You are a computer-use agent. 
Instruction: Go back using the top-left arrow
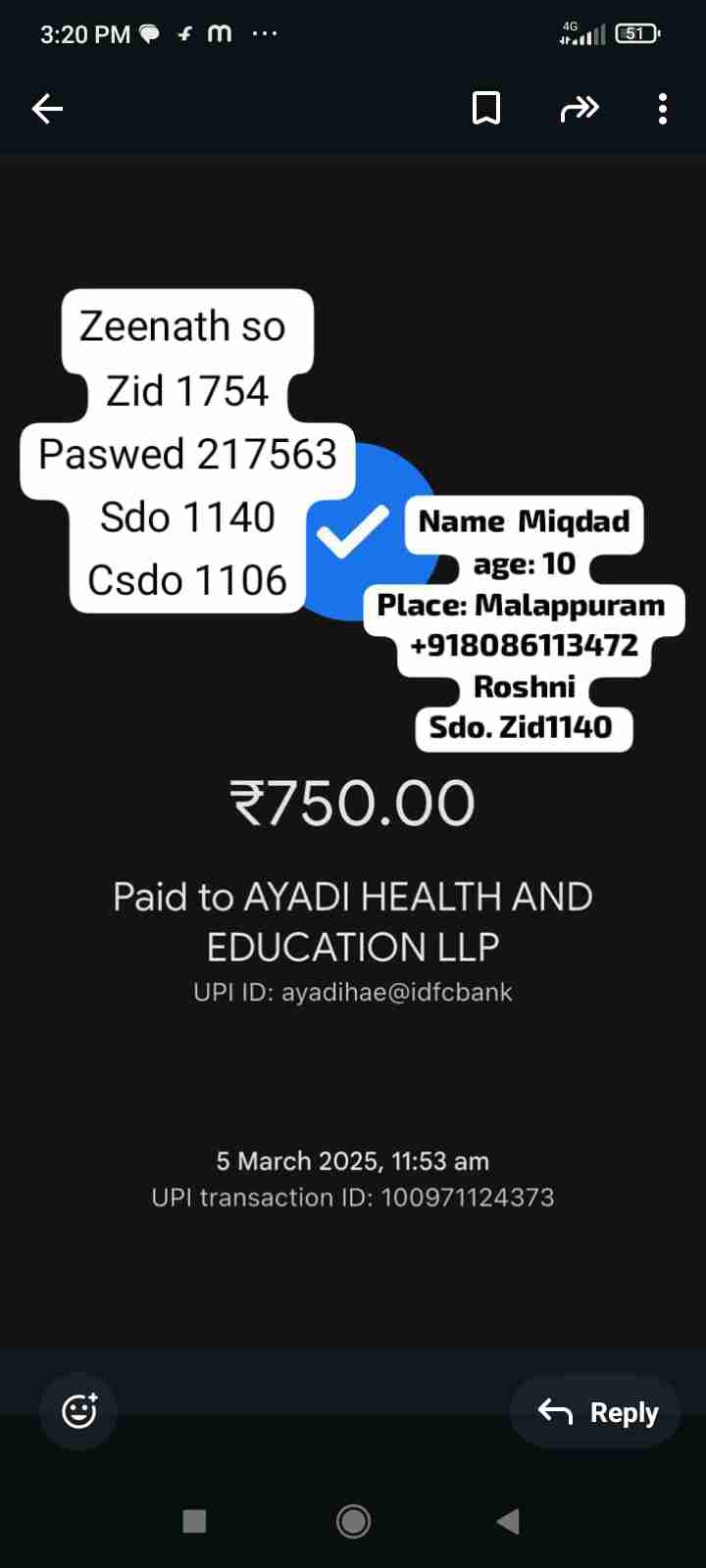(47, 109)
